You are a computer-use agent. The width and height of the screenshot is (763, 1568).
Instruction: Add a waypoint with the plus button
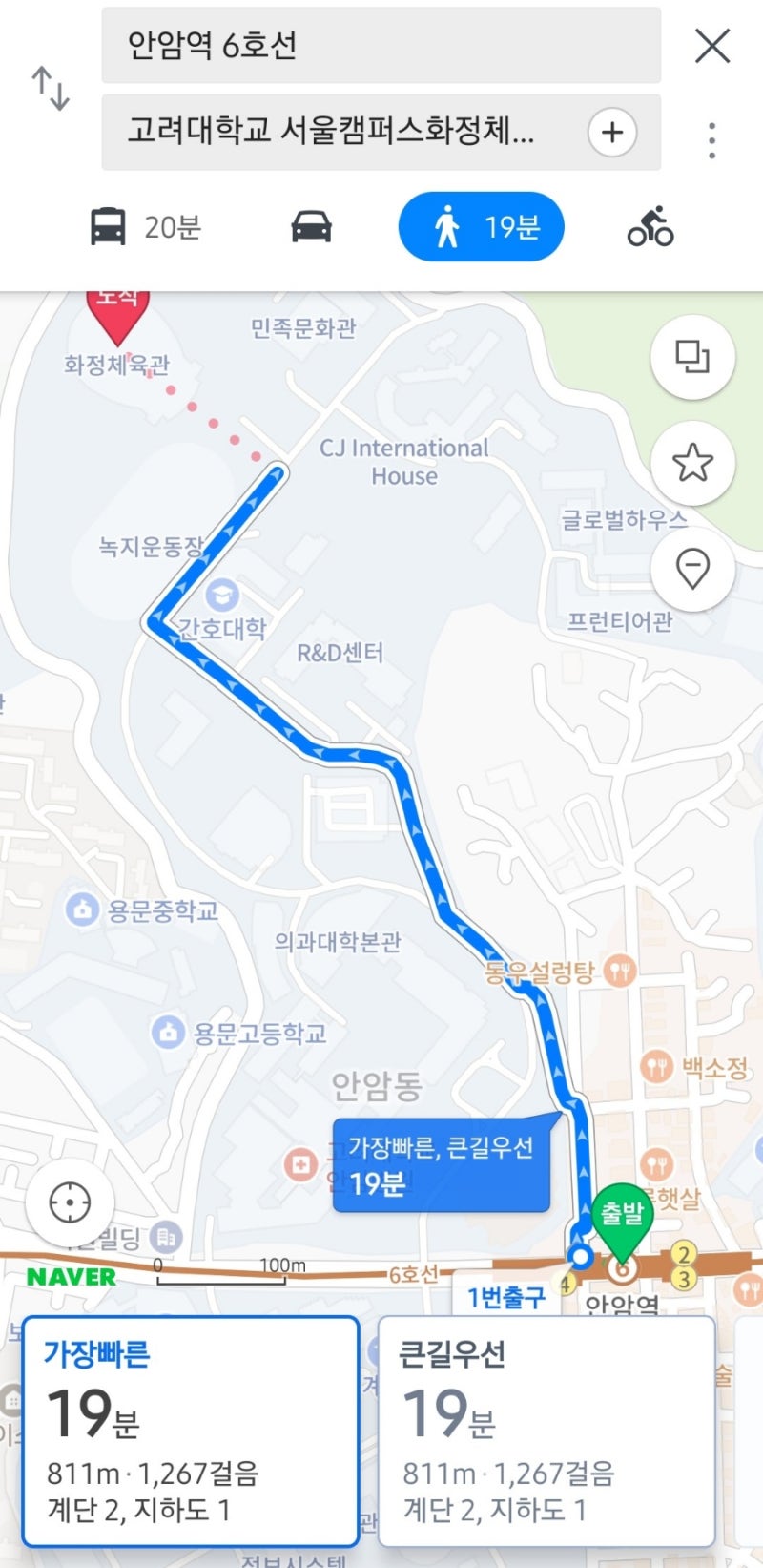click(x=611, y=132)
